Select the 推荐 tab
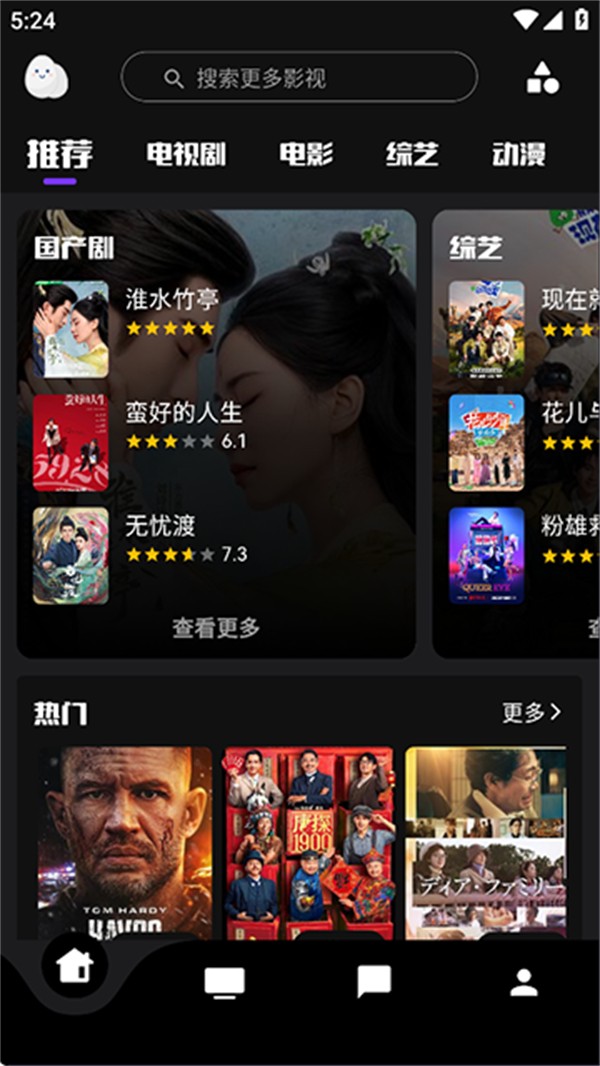 click(x=60, y=154)
